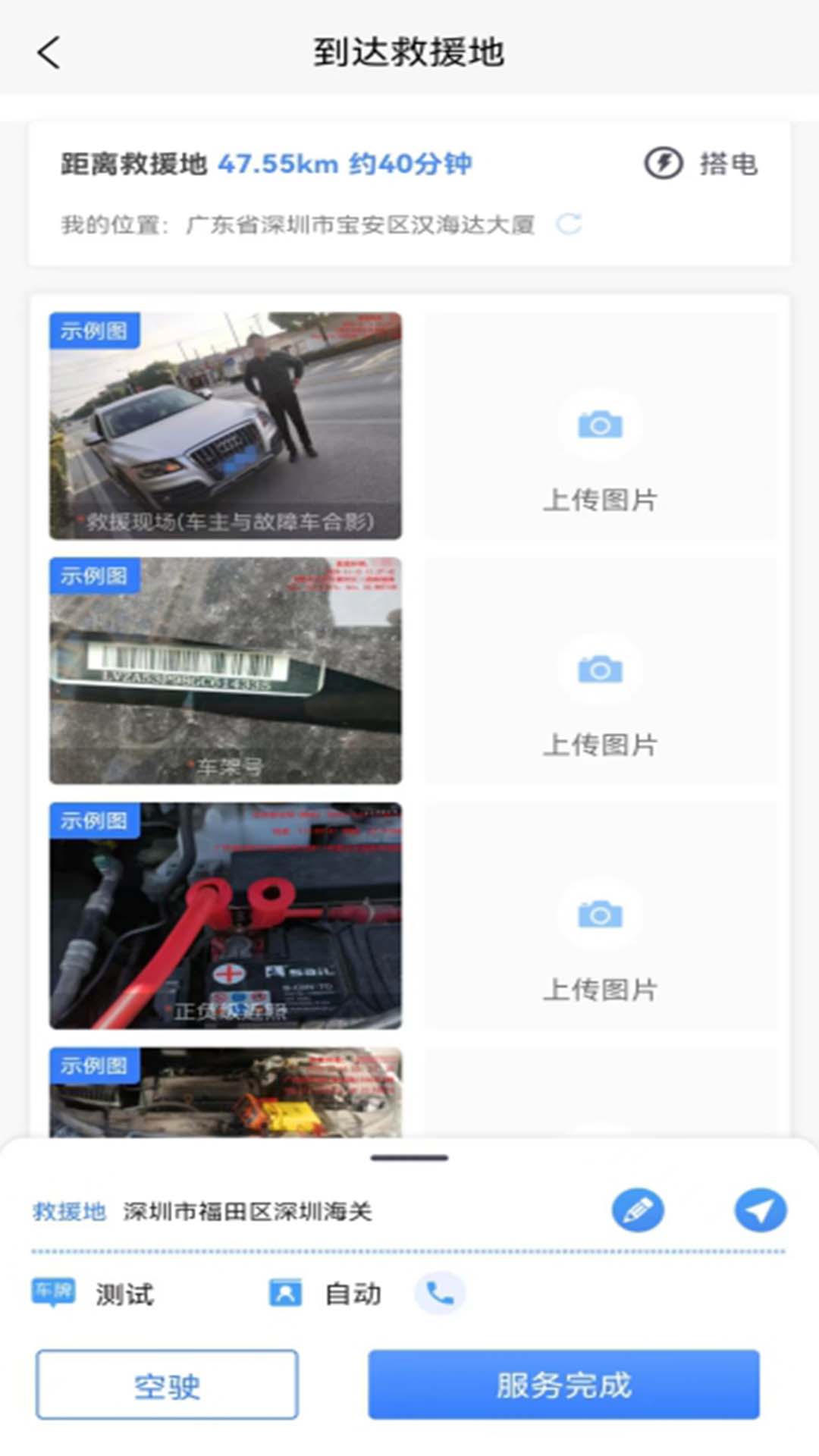Viewport: 819px width, 1456px height.
Task: Refresh my current location
Action: (x=568, y=224)
